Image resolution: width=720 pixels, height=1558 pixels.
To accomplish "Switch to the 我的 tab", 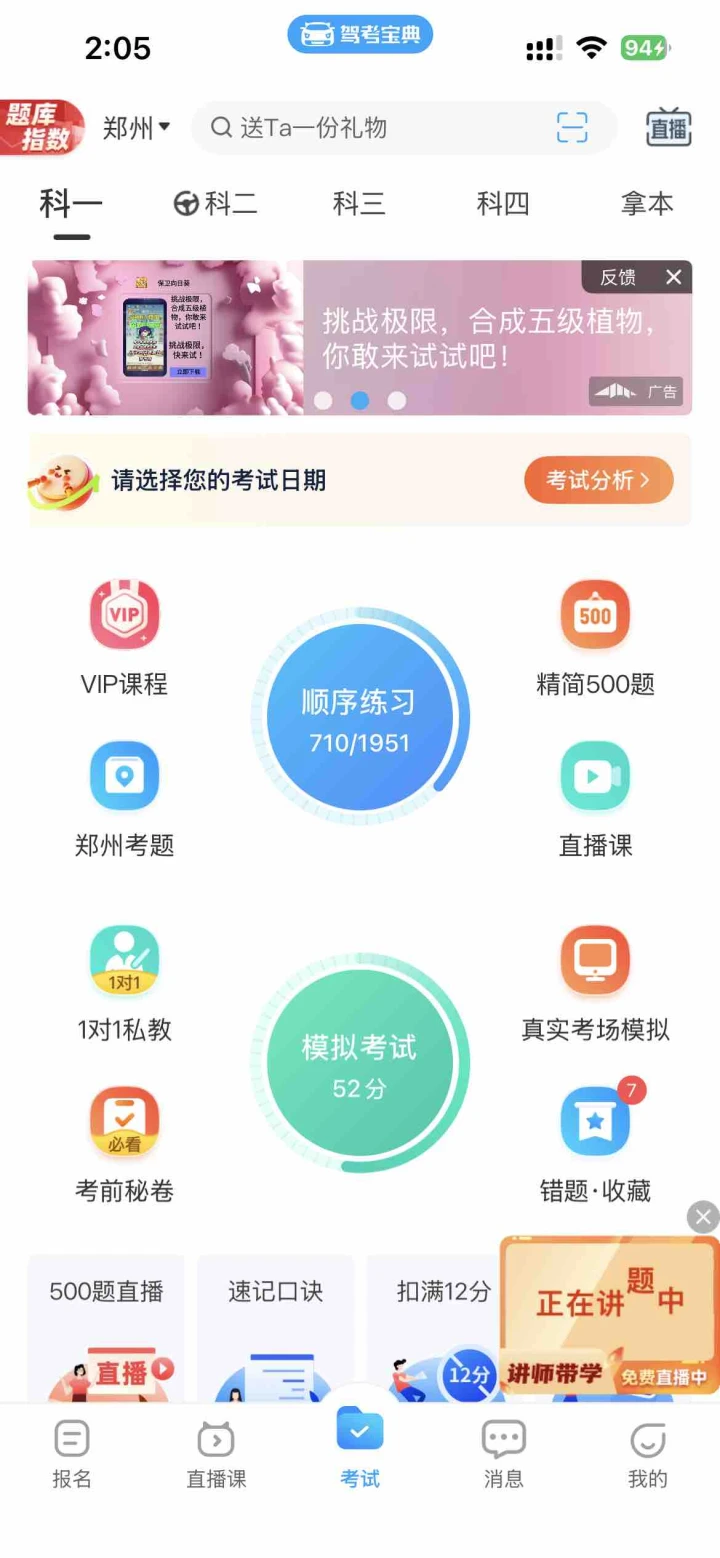I will [x=647, y=1455].
